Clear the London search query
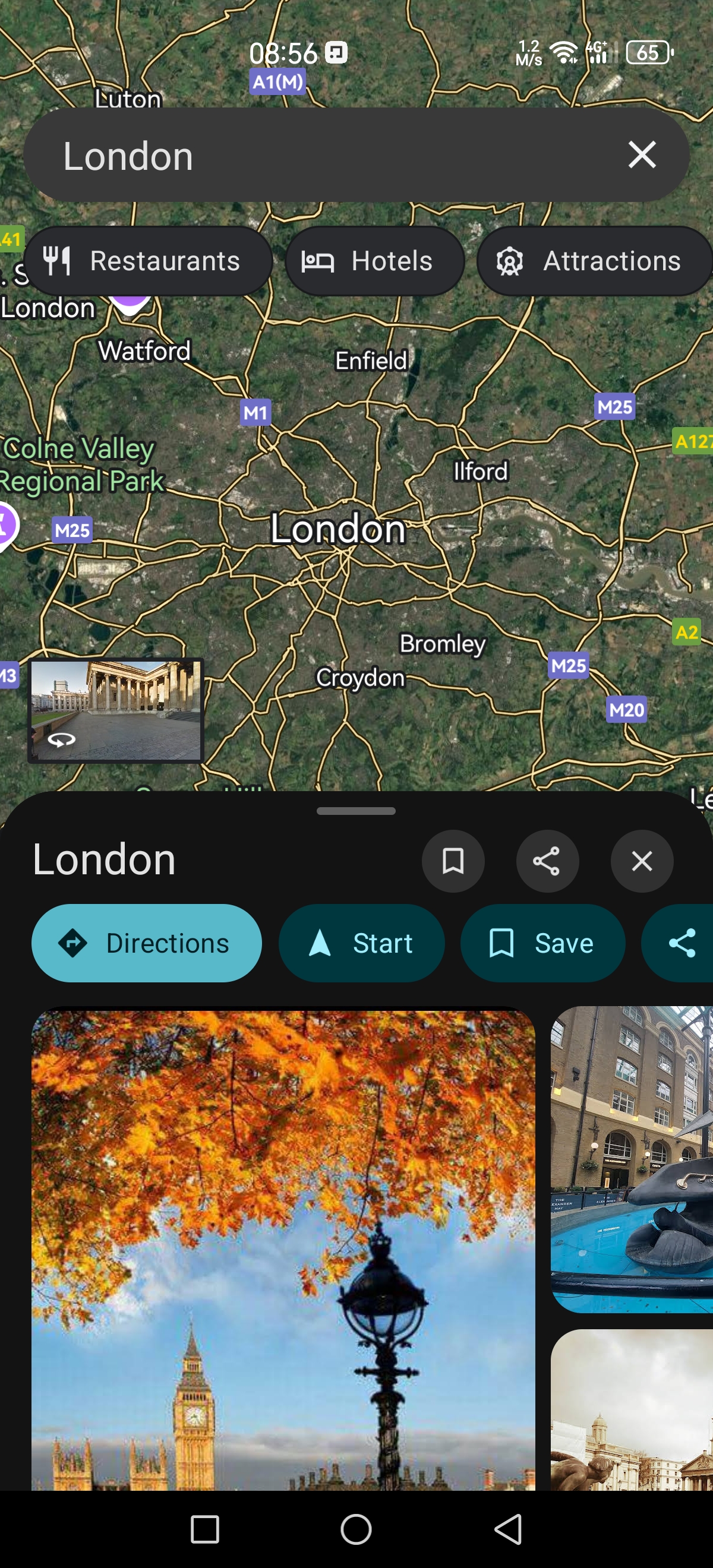 642,154
